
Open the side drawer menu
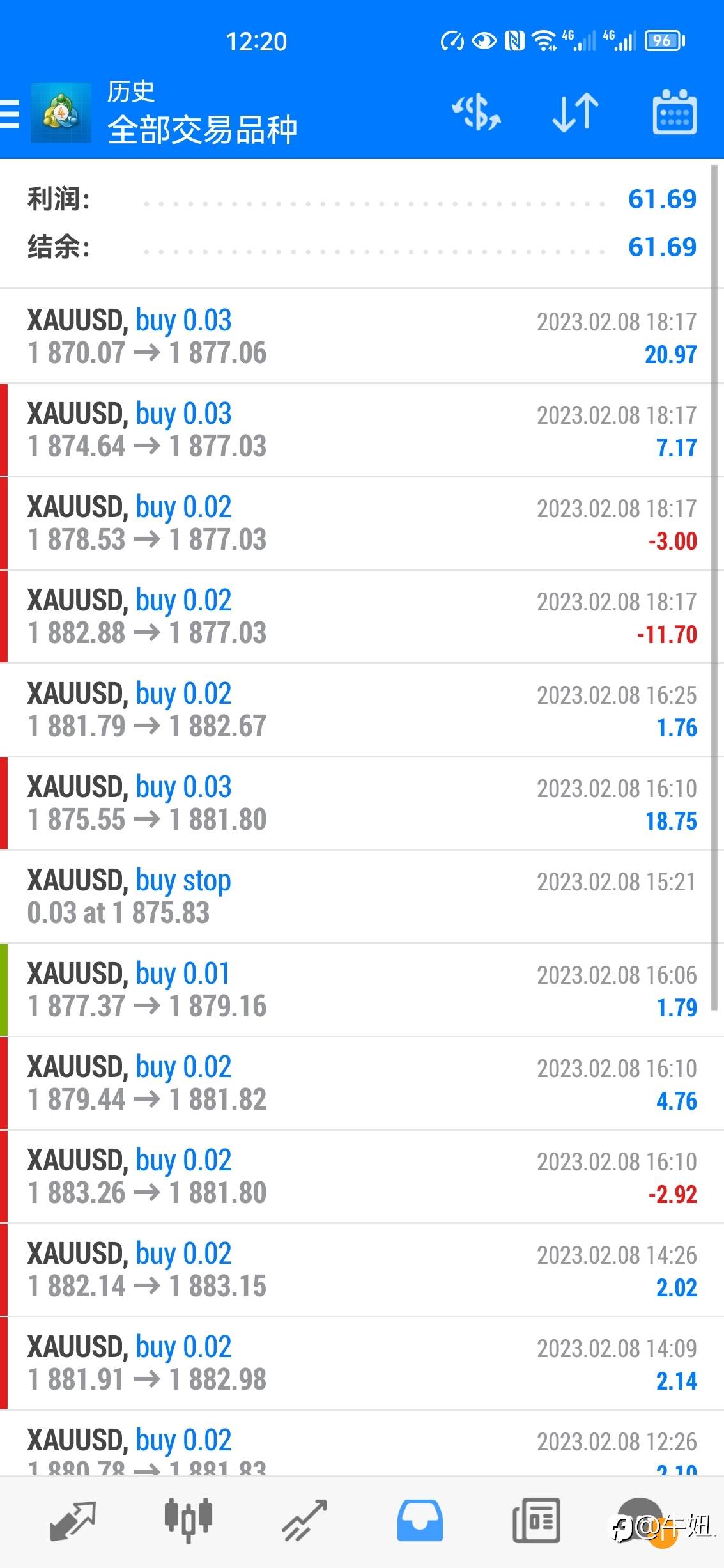point(10,114)
